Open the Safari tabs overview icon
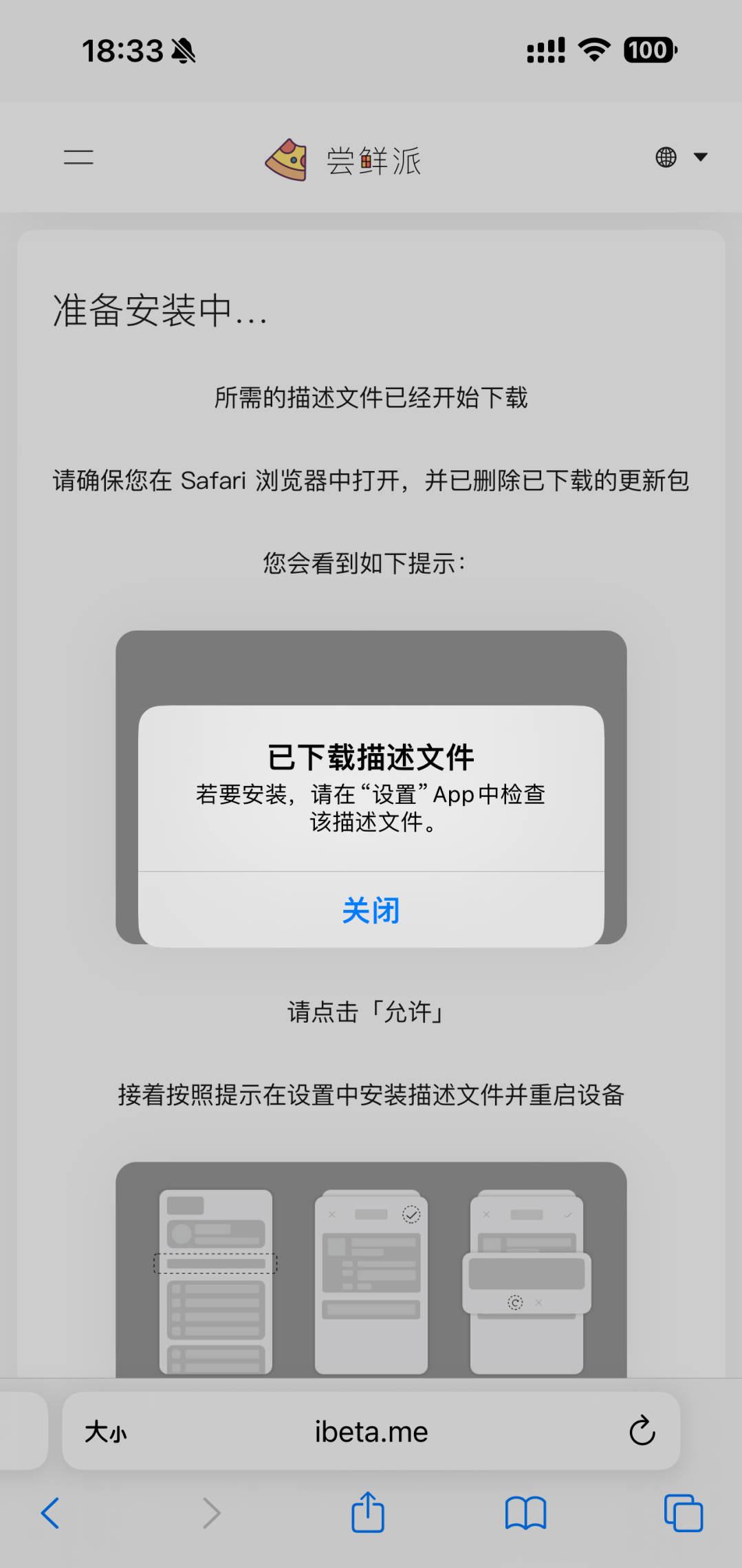 tap(682, 1512)
